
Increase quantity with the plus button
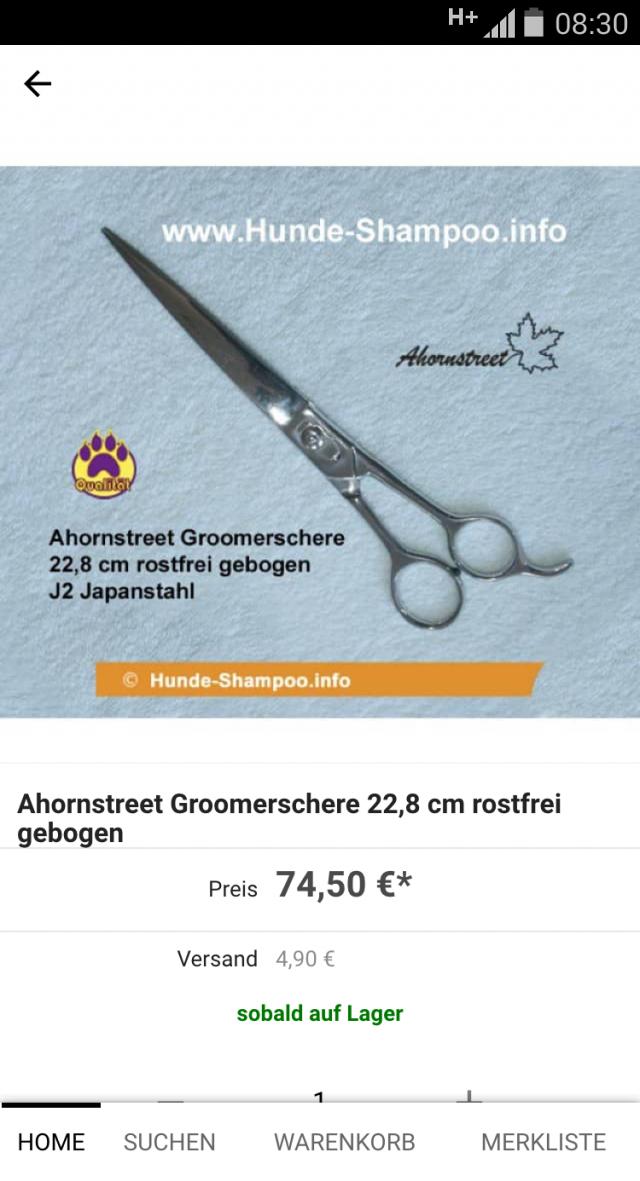pyautogui.click(x=468, y=1098)
